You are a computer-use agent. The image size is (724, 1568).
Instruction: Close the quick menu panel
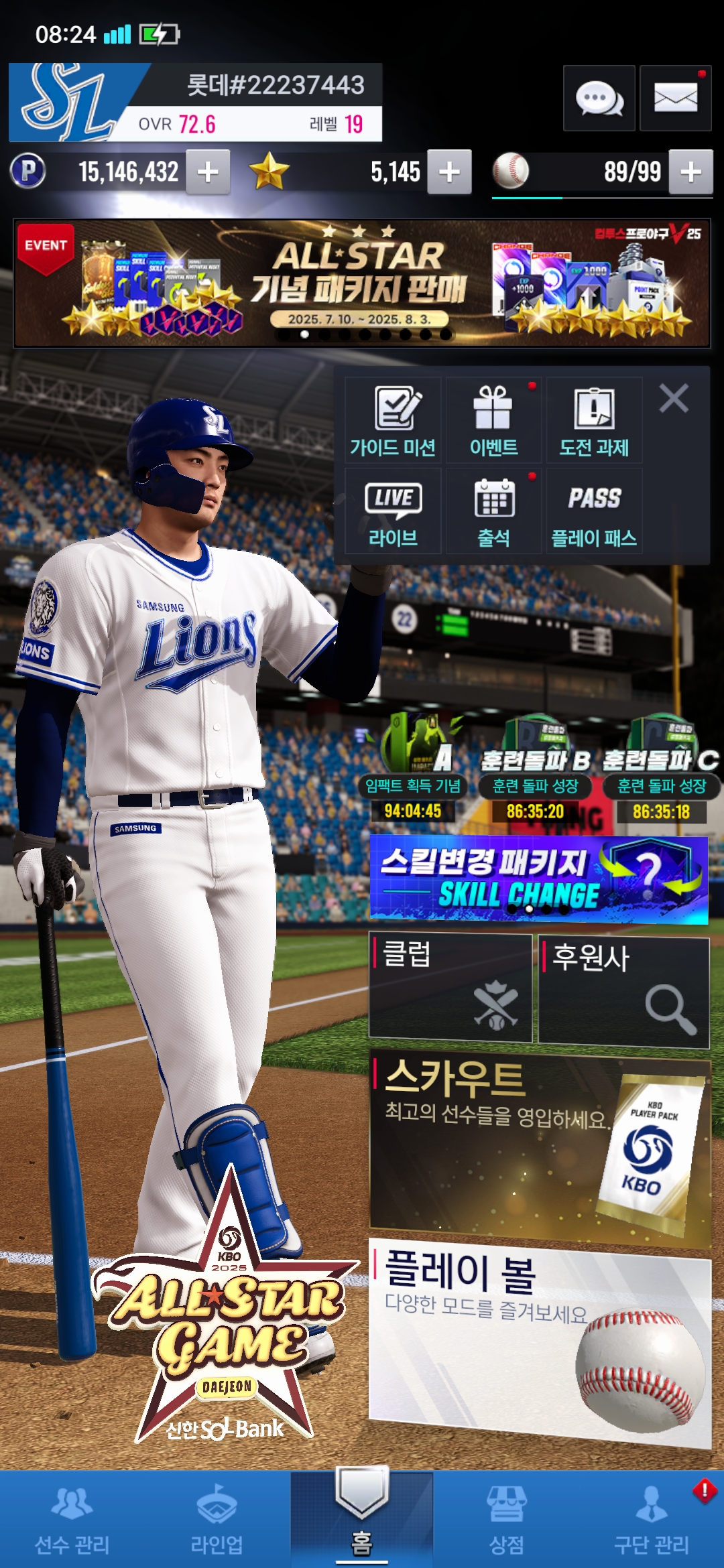pos(674,399)
